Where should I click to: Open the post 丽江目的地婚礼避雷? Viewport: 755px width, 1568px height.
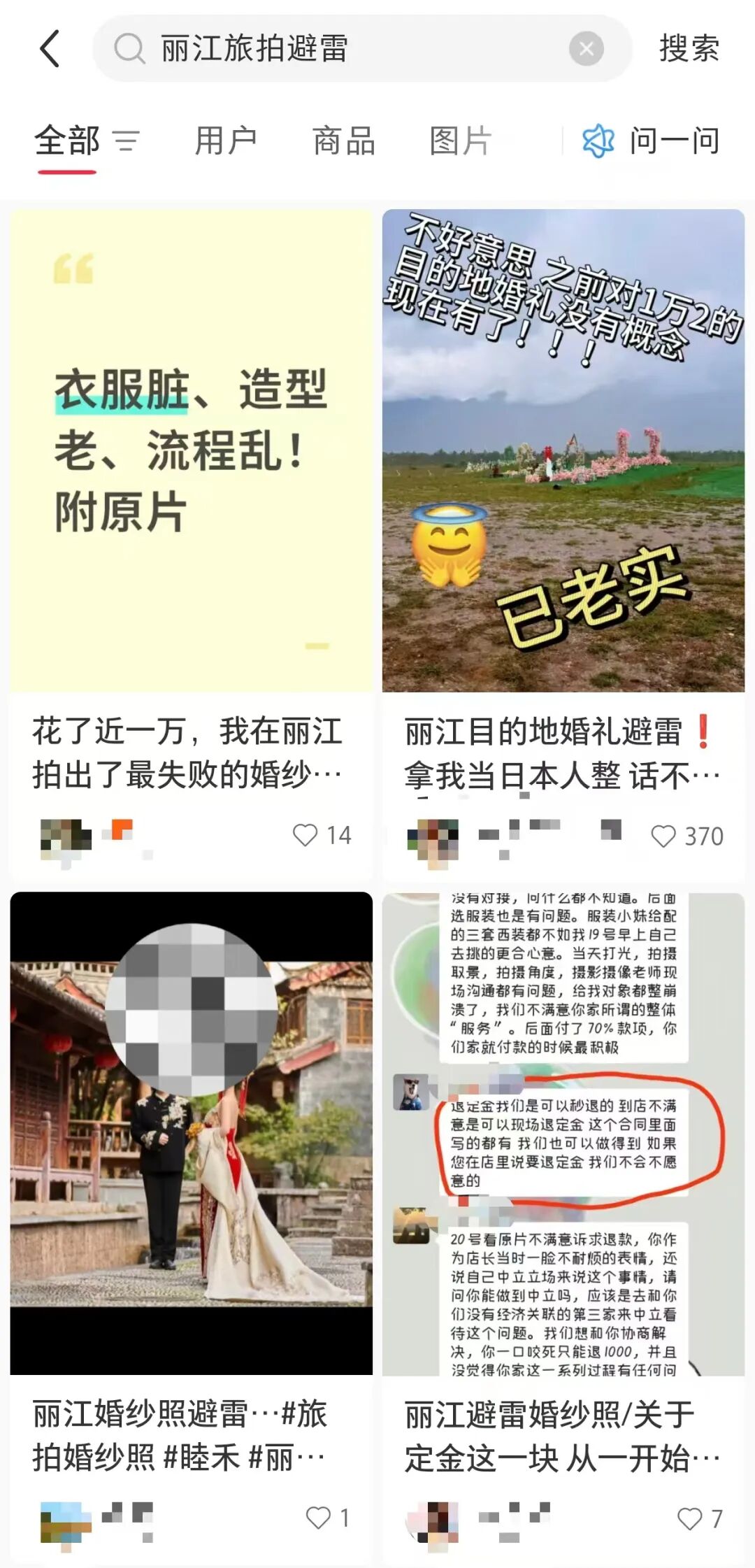[x=562, y=753]
